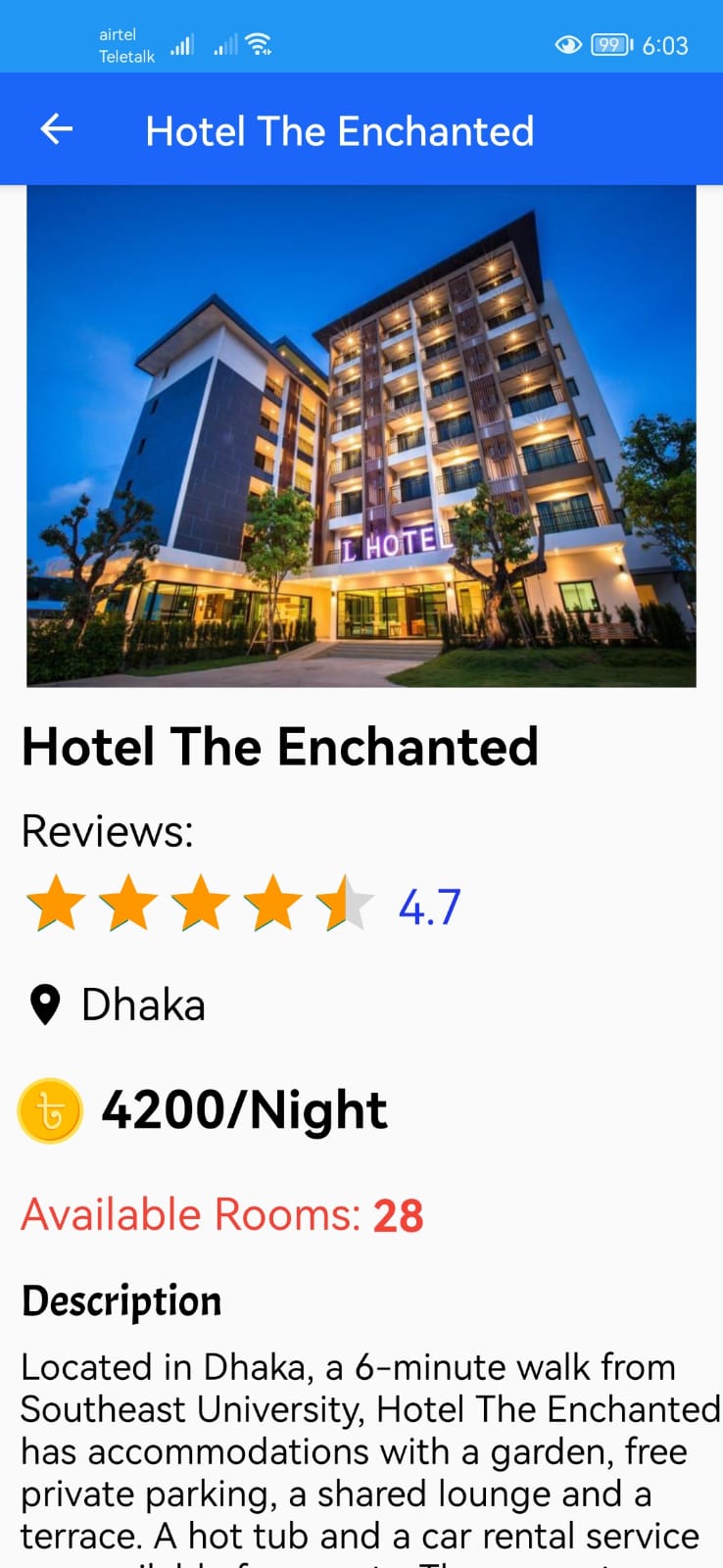The height and width of the screenshot is (1568, 723).
Task: Open the hotel photo
Action: [x=361, y=435]
